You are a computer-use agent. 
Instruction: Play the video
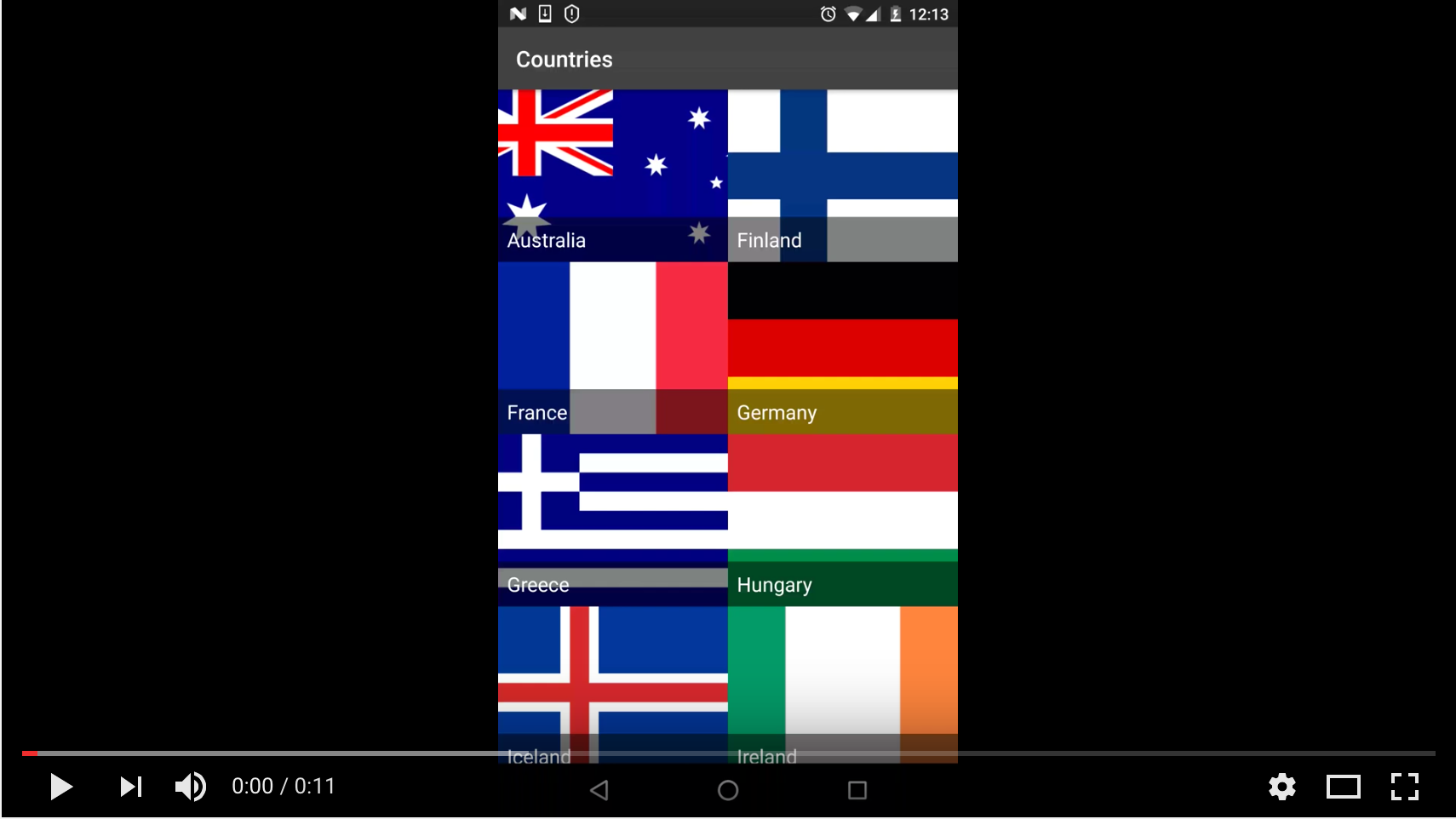pos(60,787)
